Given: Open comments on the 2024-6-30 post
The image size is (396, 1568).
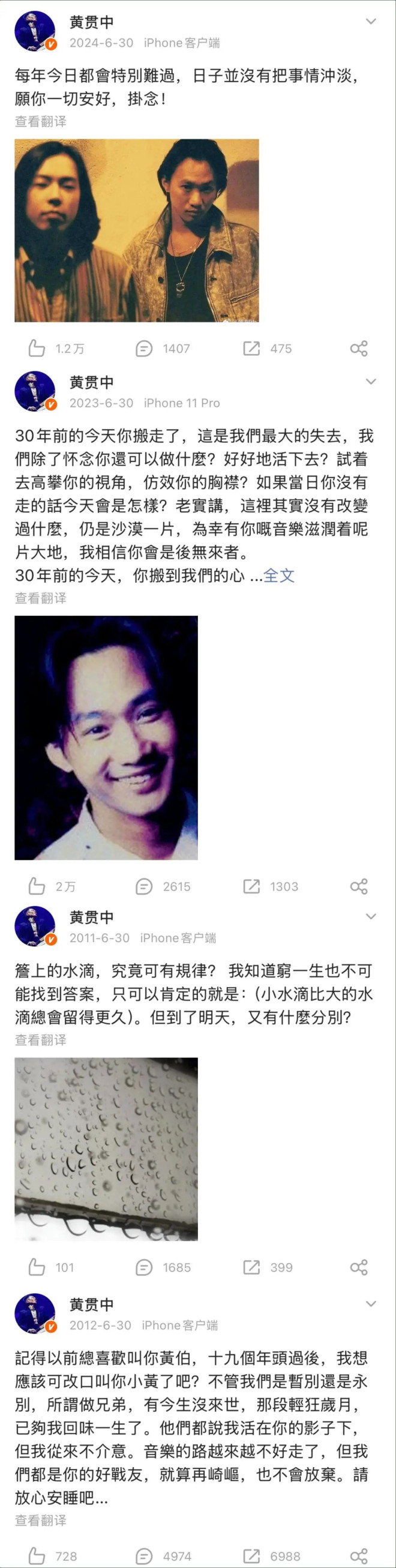Looking at the screenshot, I should point(144,348).
